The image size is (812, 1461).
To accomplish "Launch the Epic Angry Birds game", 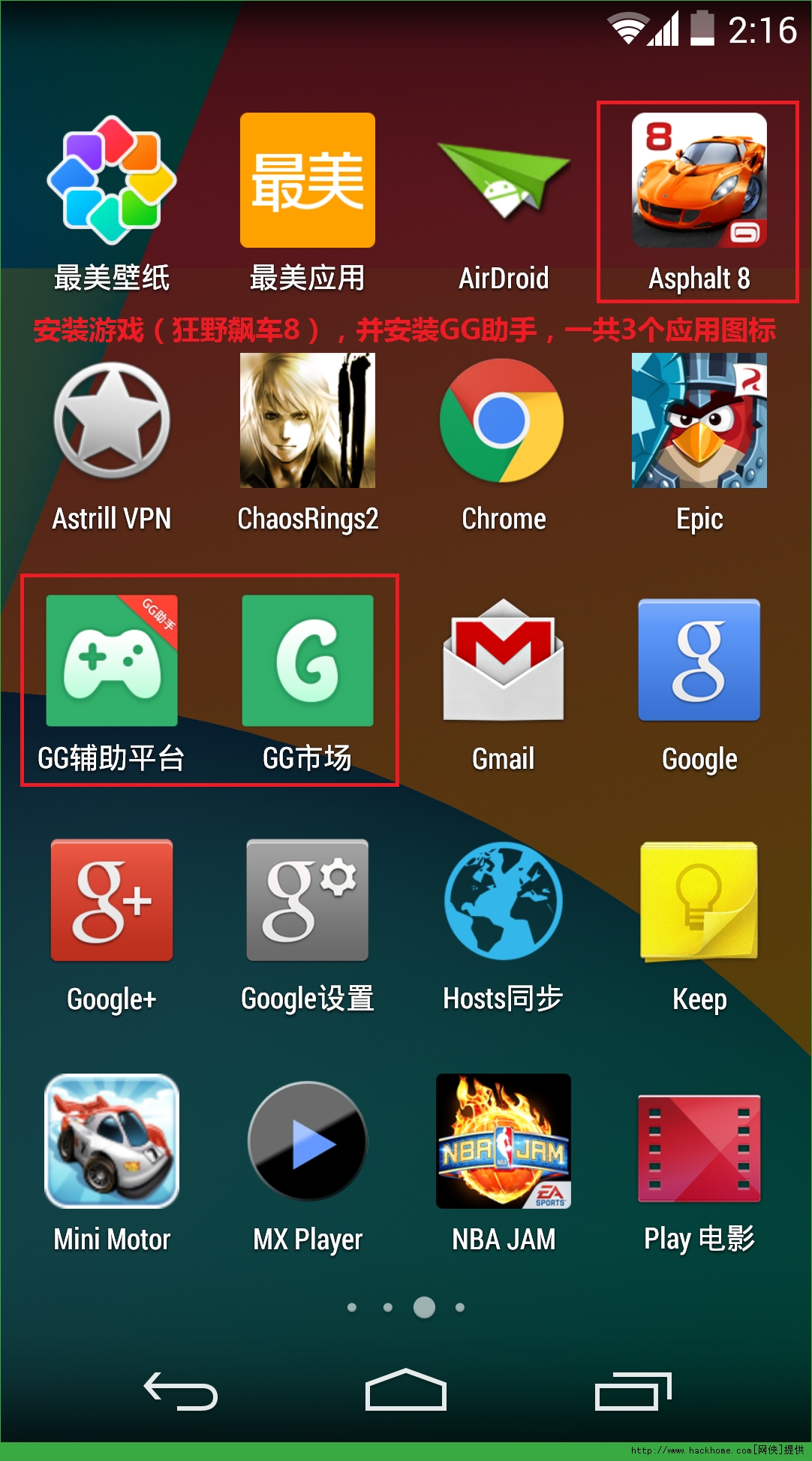I will [699, 421].
